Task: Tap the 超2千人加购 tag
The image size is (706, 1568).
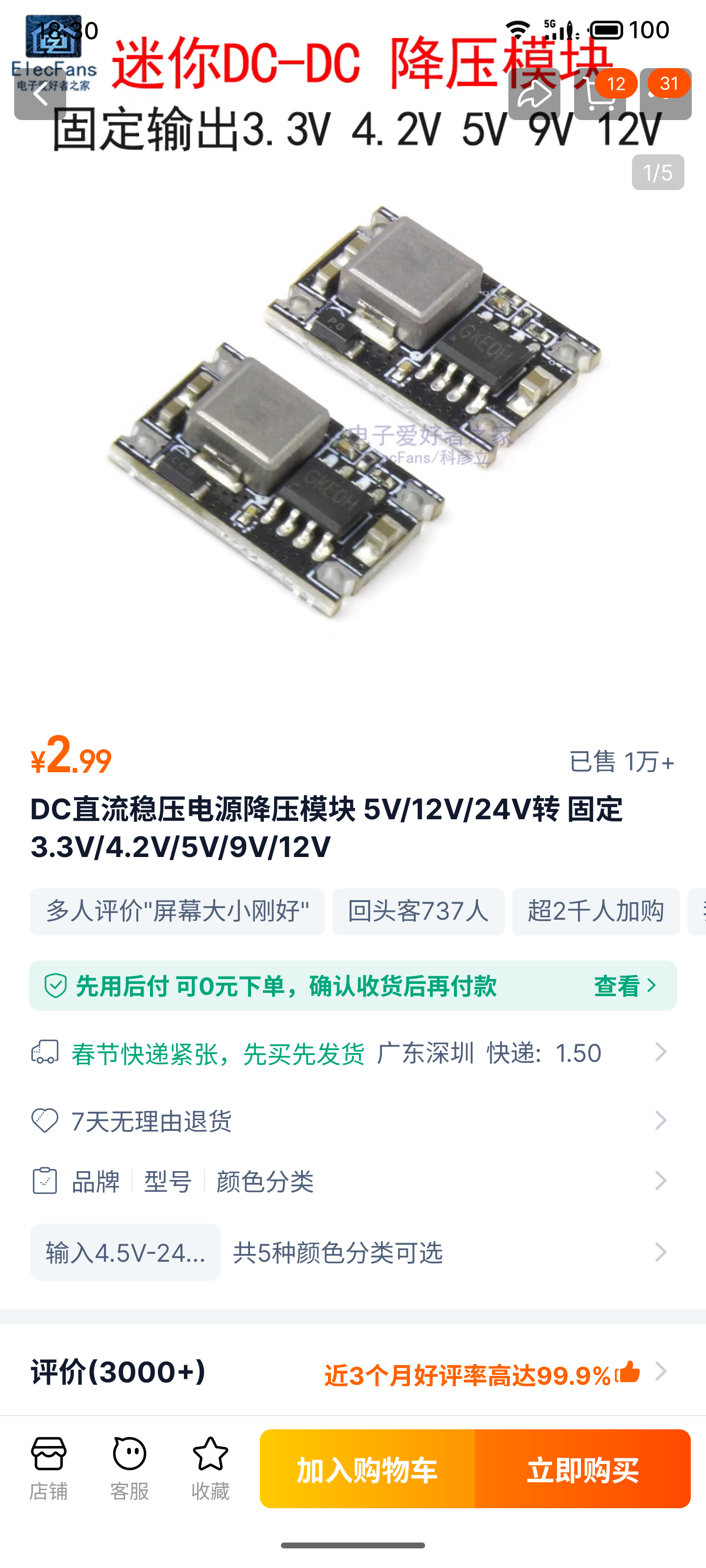Action: pyautogui.click(x=595, y=911)
